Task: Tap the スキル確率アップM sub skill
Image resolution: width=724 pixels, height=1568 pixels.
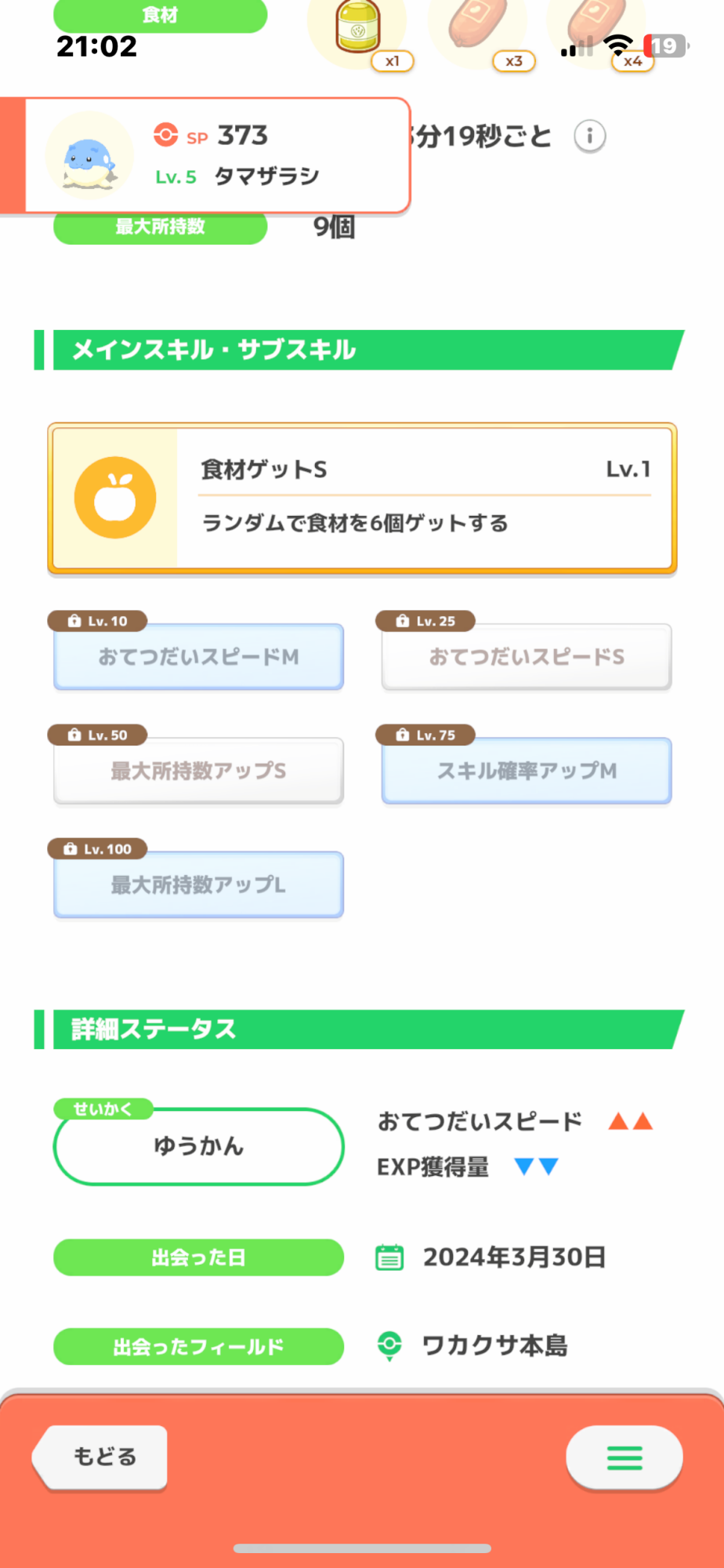Action: (527, 771)
